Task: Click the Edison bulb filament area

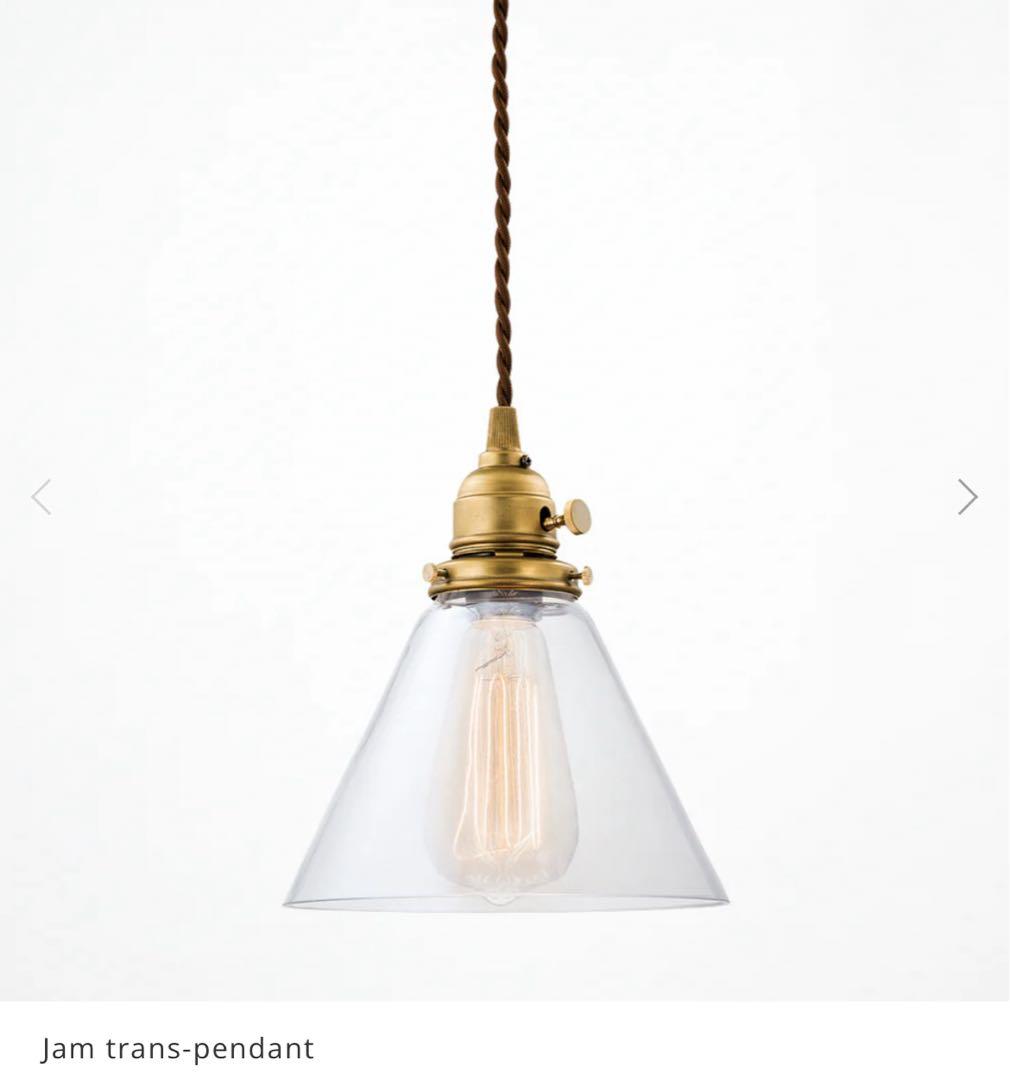Action: pyautogui.click(x=505, y=760)
